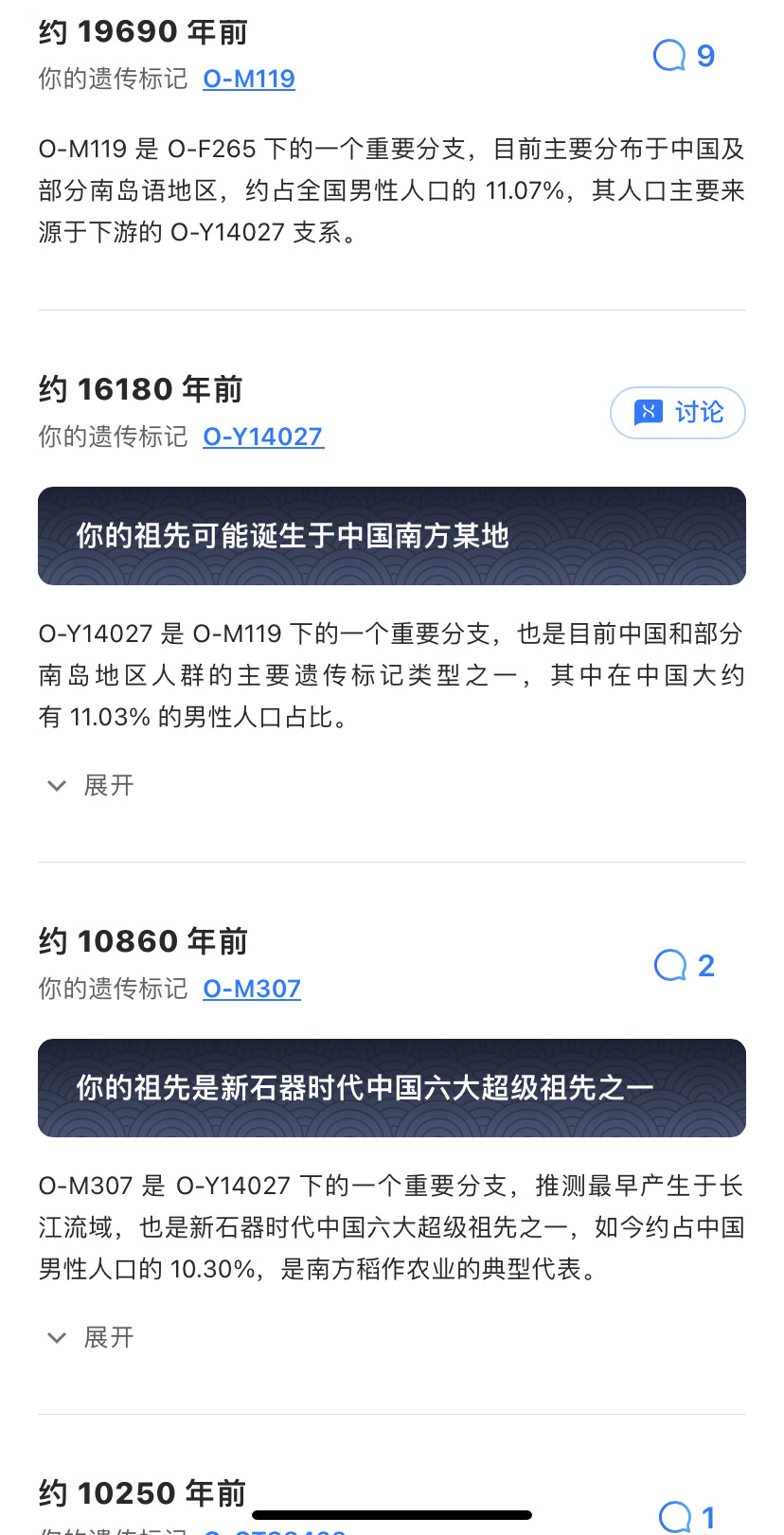Expand the O-M307 description with 展开
This screenshot has height=1535, width=784.
click(92, 1337)
